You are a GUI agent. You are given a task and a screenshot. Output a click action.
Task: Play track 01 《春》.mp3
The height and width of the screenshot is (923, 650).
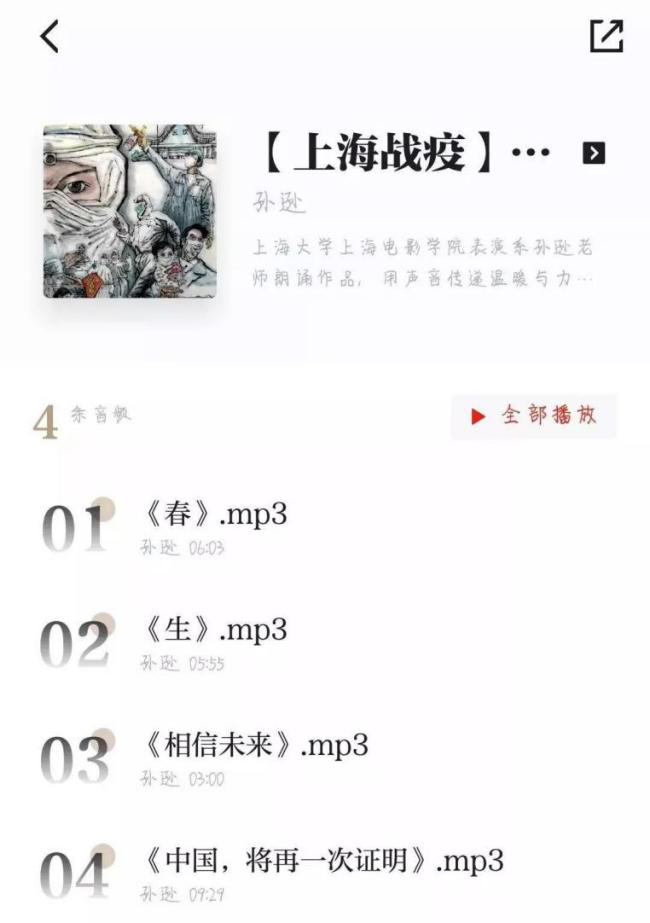[215, 514]
